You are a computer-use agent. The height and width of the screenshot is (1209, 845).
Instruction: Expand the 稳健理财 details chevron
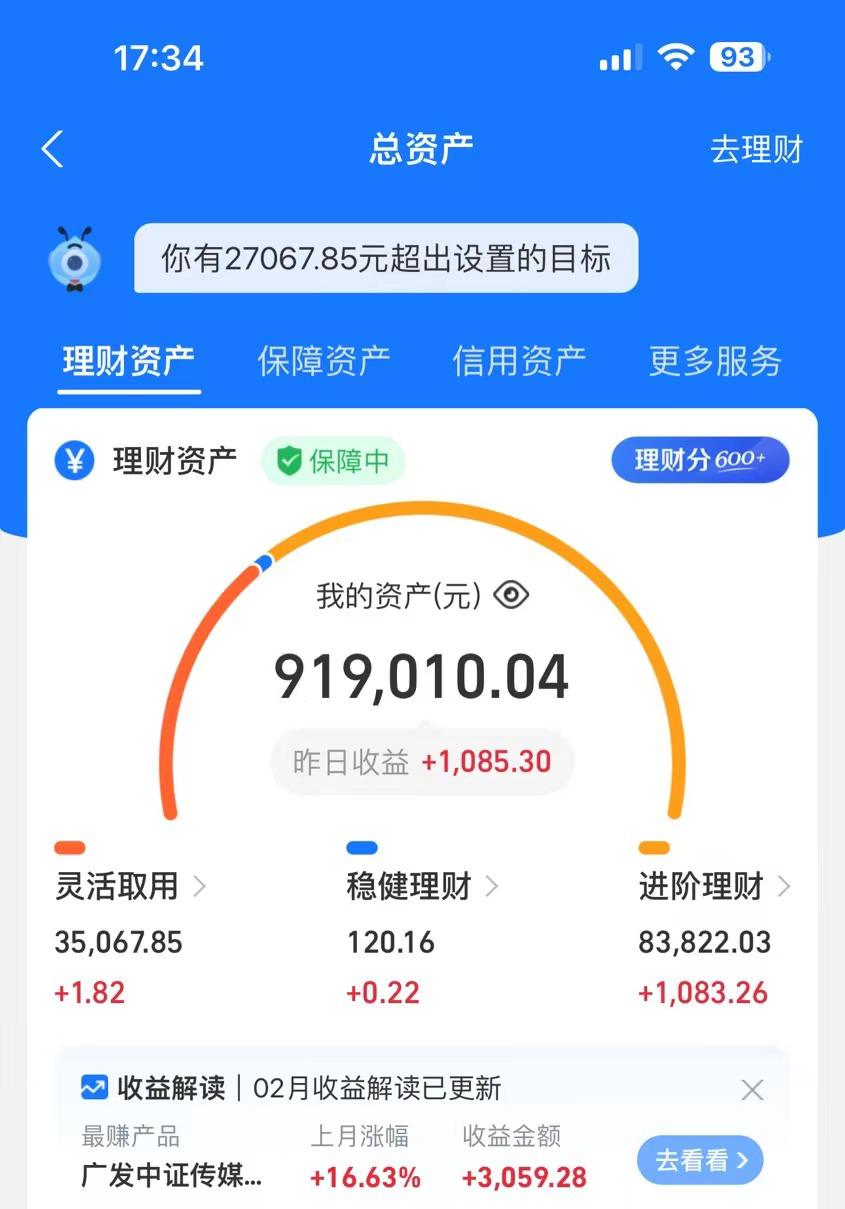click(x=491, y=886)
